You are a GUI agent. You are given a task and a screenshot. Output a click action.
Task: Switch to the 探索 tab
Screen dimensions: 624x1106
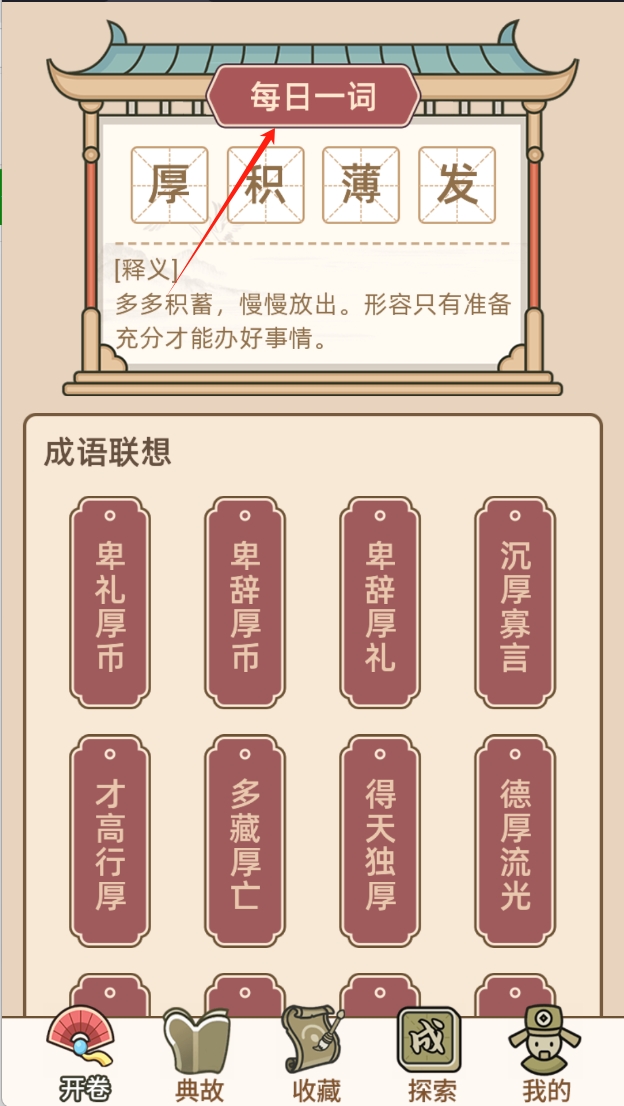[x=432, y=1056]
